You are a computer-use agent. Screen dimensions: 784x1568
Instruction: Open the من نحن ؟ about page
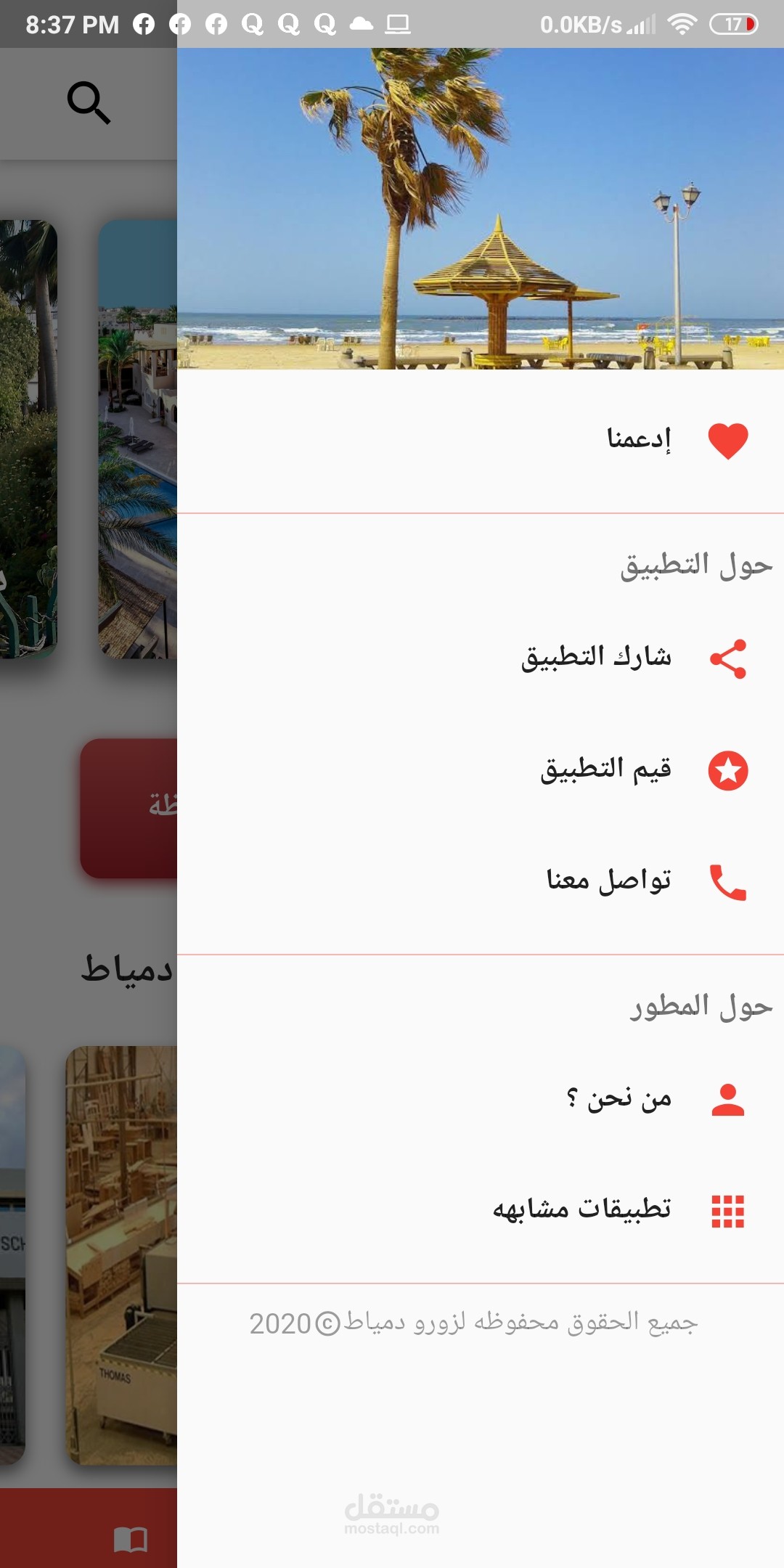click(x=618, y=1099)
